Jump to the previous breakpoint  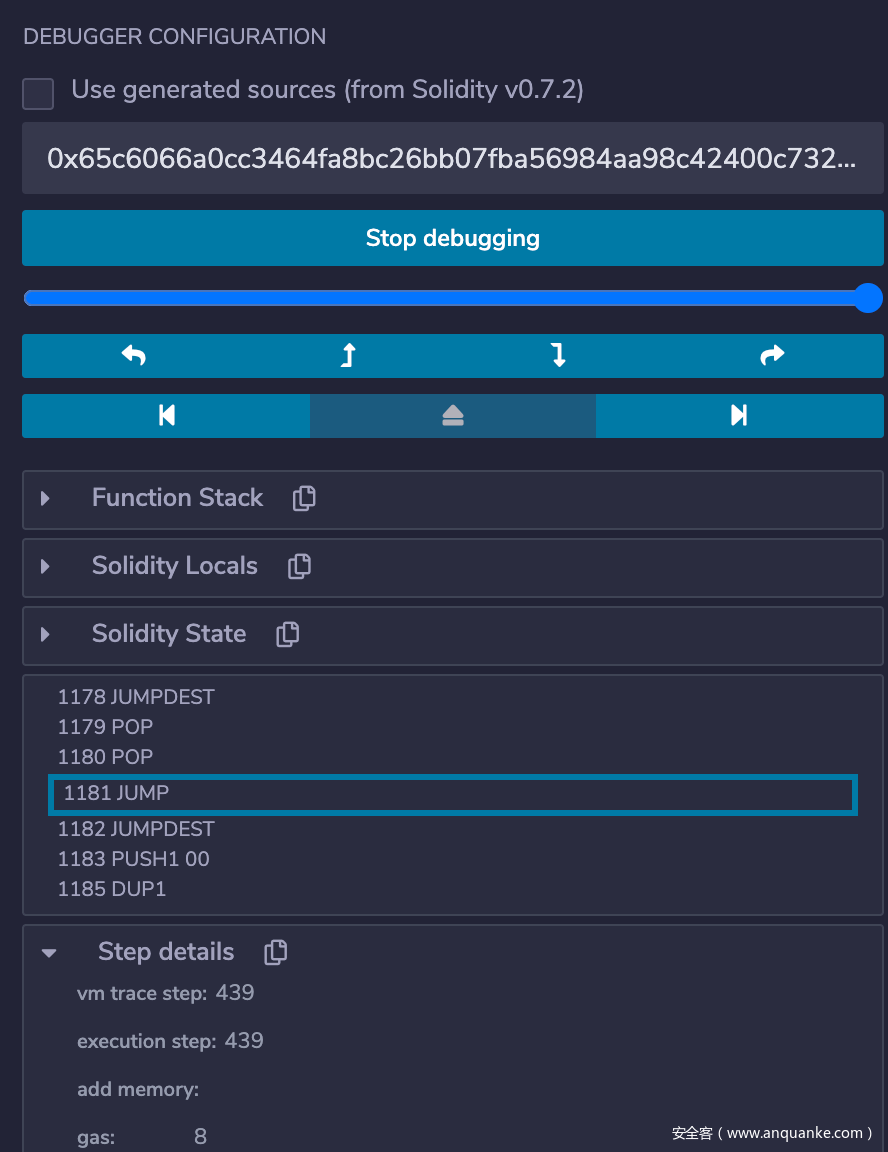pos(167,415)
